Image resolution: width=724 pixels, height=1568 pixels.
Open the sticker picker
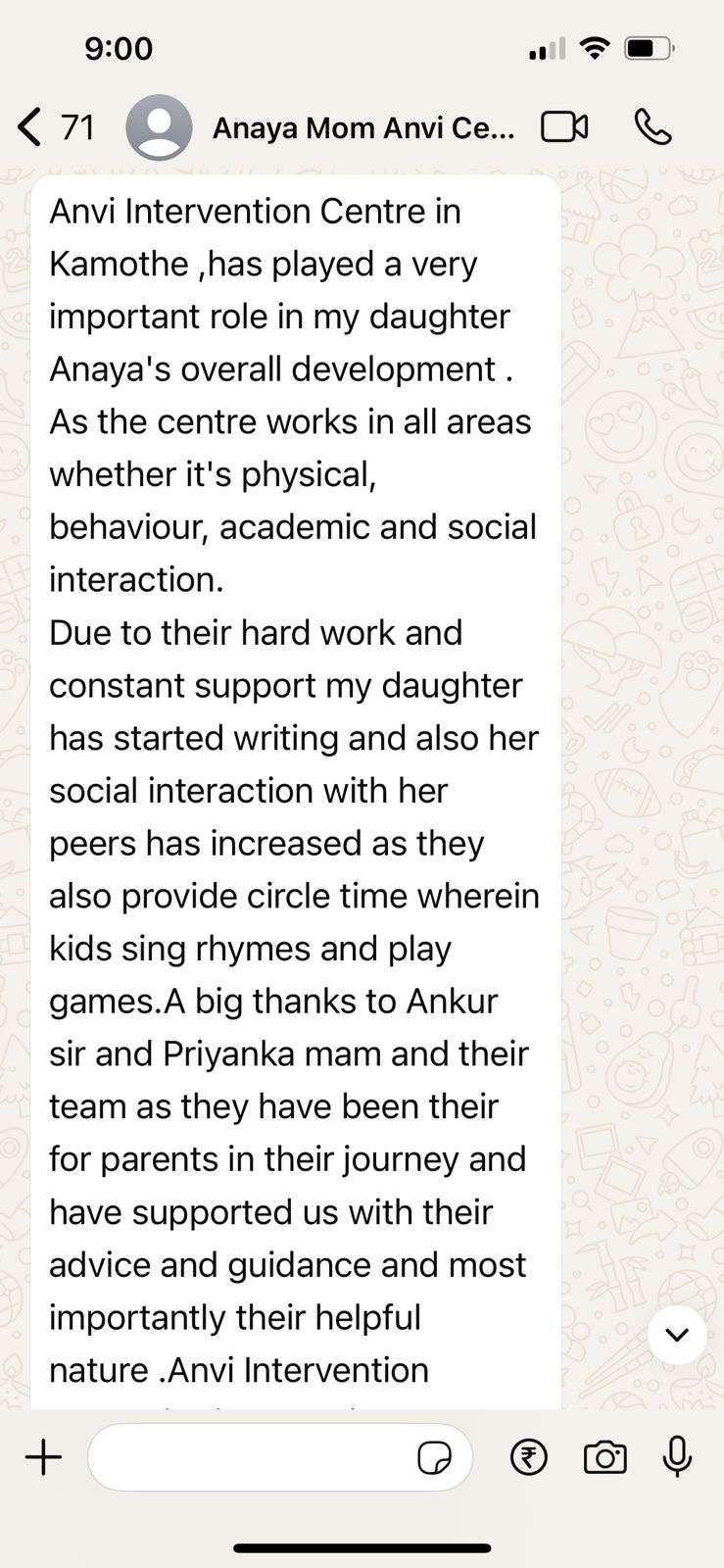434,1458
